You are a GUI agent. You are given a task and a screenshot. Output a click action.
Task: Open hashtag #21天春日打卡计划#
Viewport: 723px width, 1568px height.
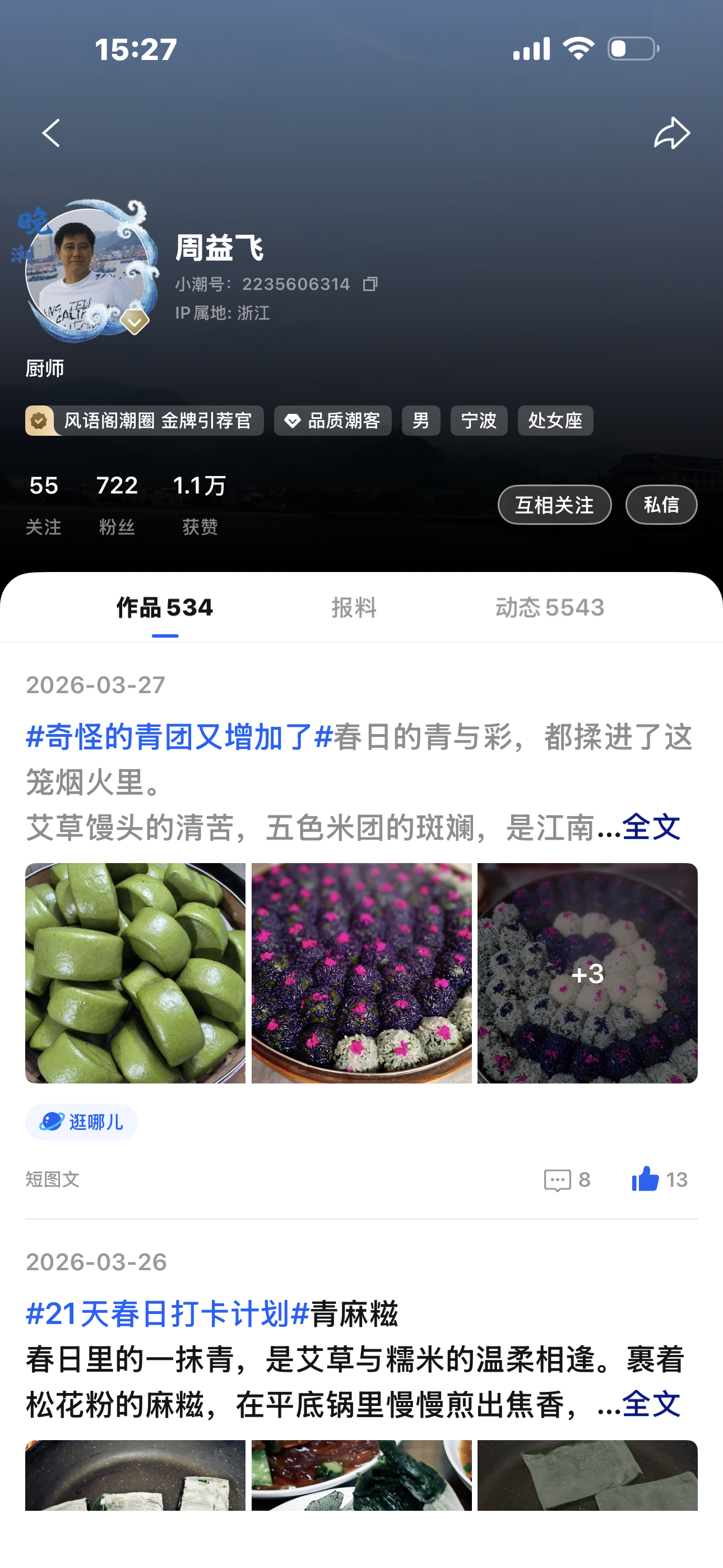tap(168, 1313)
